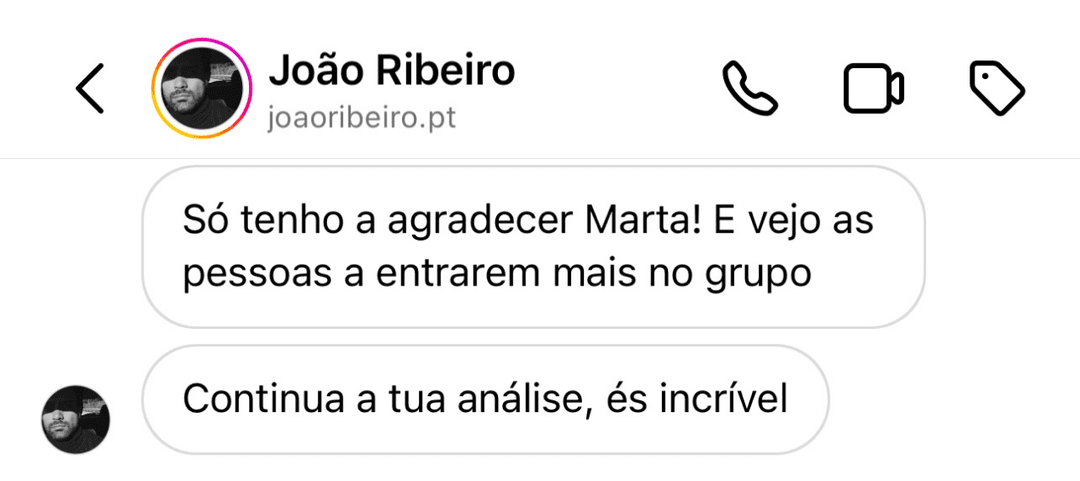Open João Ribeiro's profile details via name
This screenshot has width=1080, height=481.
point(392,71)
